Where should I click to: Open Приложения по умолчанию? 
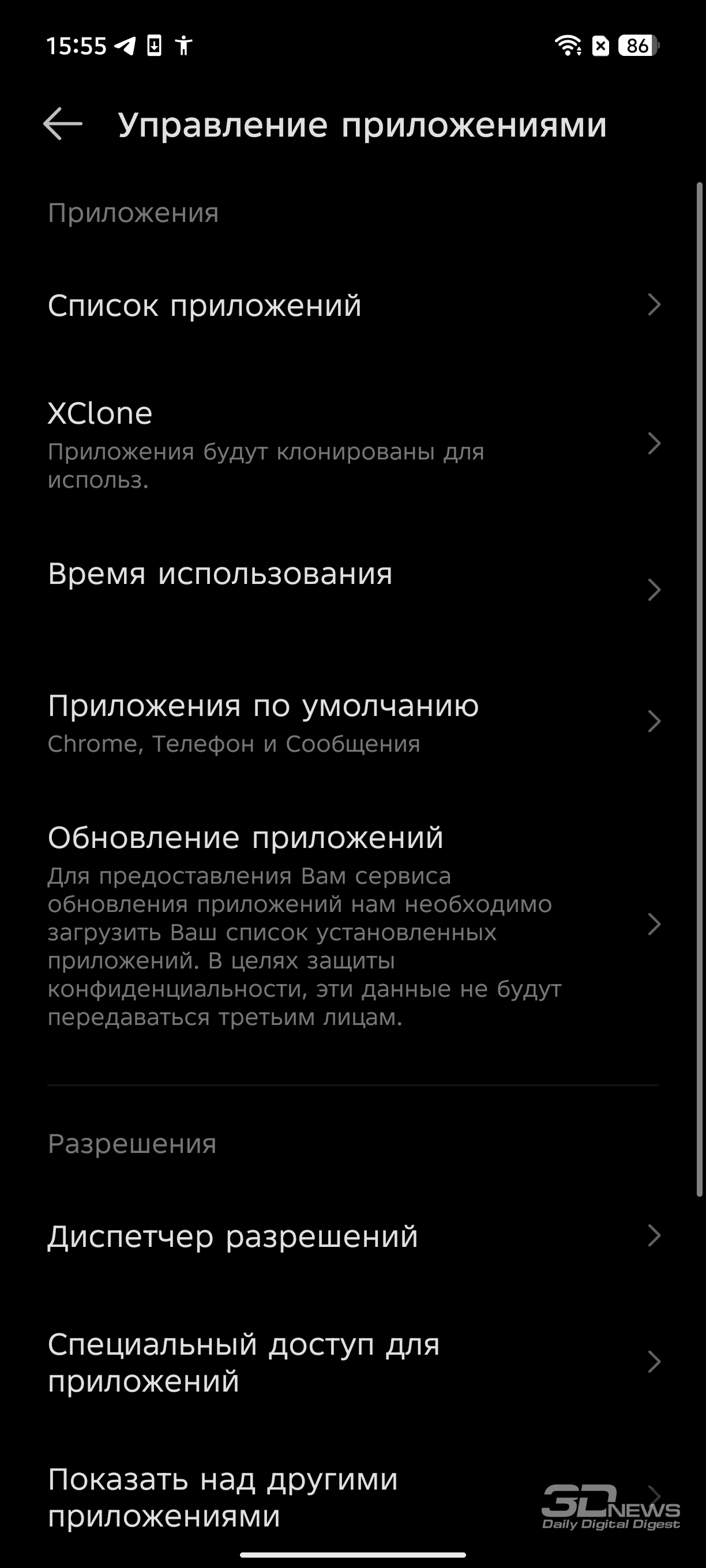click(352, 722)
